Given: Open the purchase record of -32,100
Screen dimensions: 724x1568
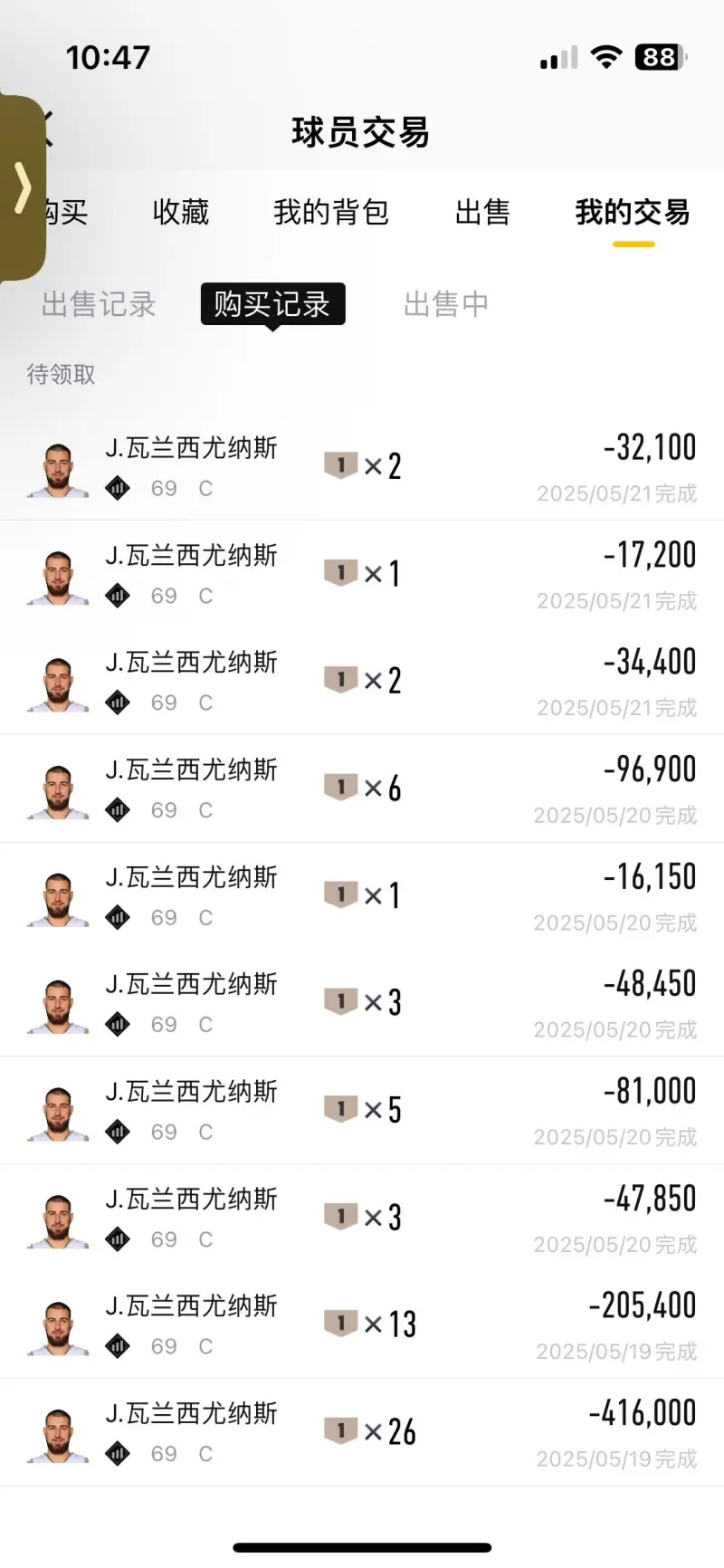Looking at the screenshot, I should 362,467.
